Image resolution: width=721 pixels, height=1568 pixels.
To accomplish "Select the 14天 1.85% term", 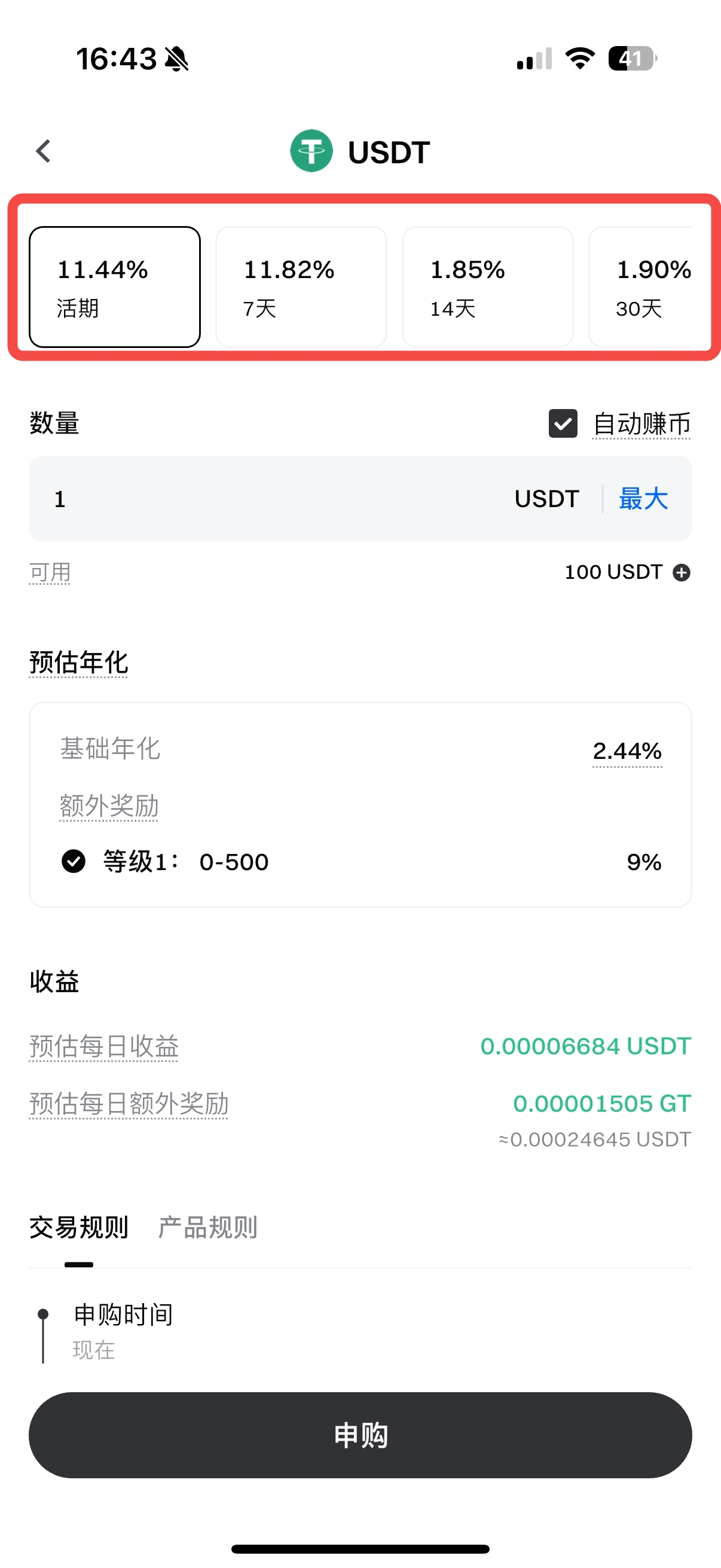I will (x=487, y=286).
